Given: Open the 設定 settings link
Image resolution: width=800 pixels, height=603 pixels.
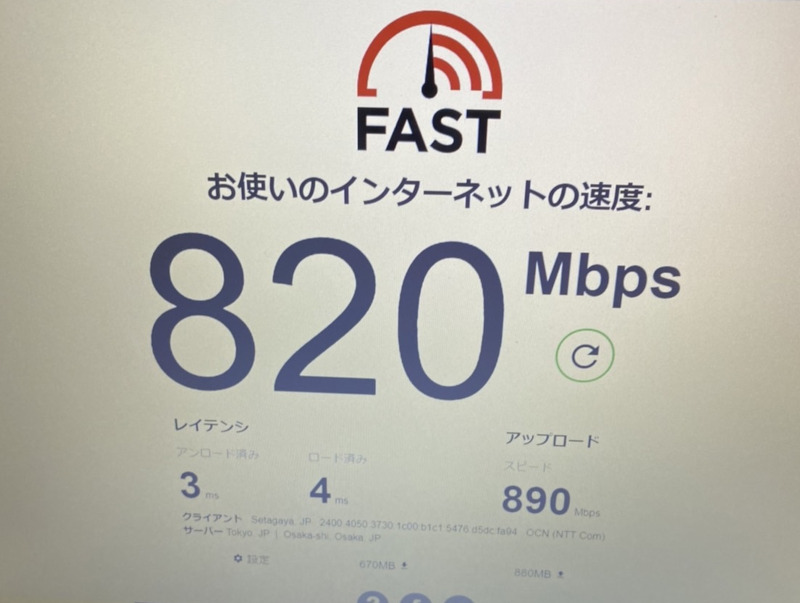Looking at the screenshot, I should click(251, 560).
